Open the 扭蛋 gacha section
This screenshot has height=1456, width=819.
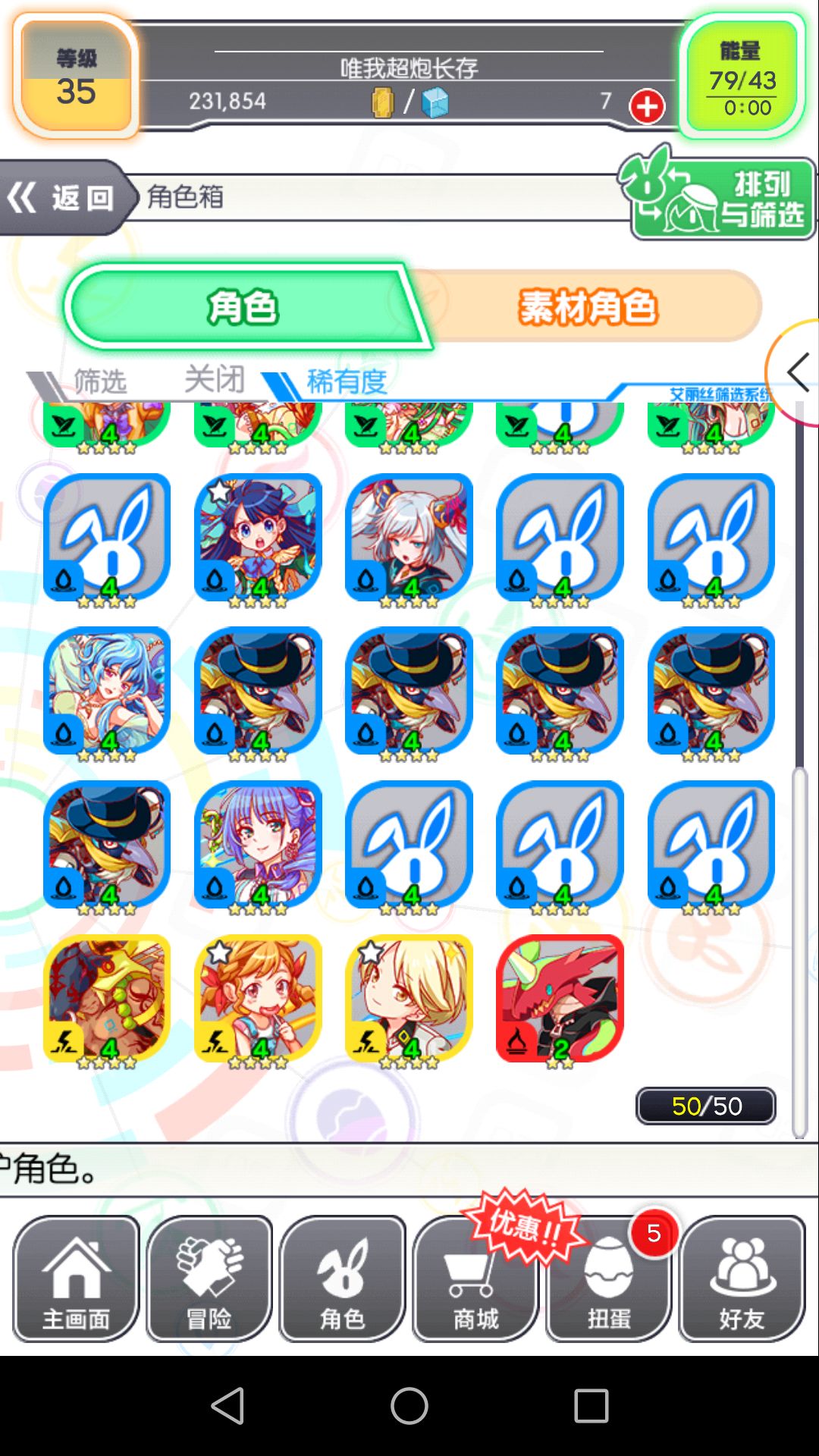tap(609, 1279)
